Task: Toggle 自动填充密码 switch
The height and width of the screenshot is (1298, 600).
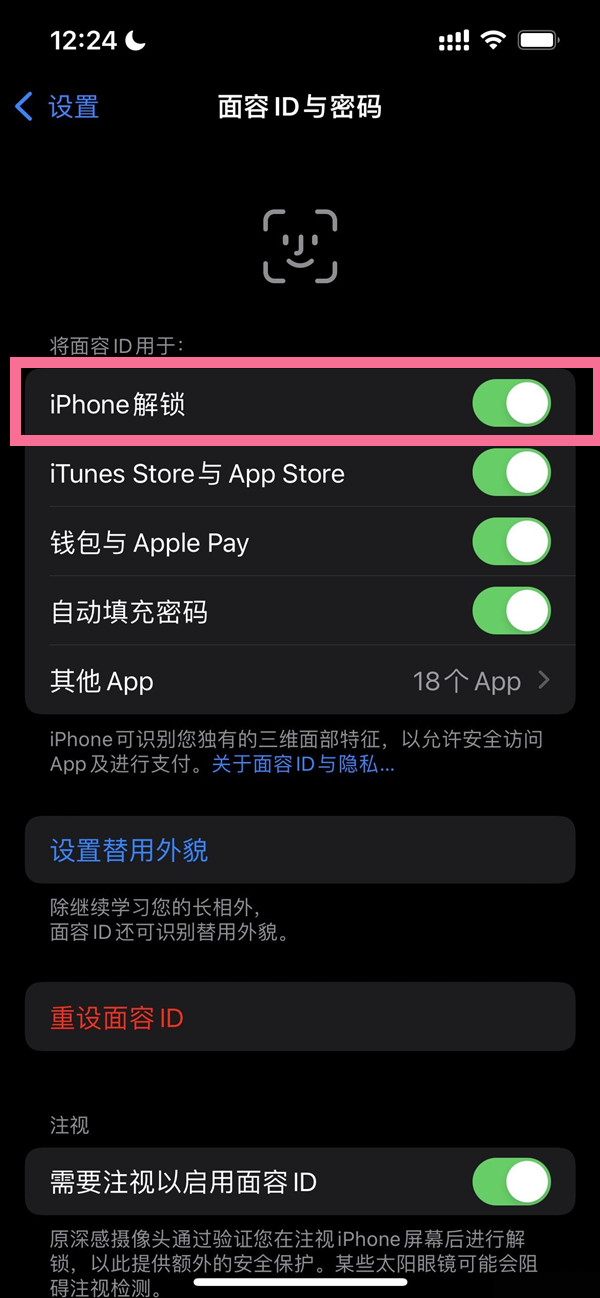Action: pyautogui.click(x=511, y=611)
